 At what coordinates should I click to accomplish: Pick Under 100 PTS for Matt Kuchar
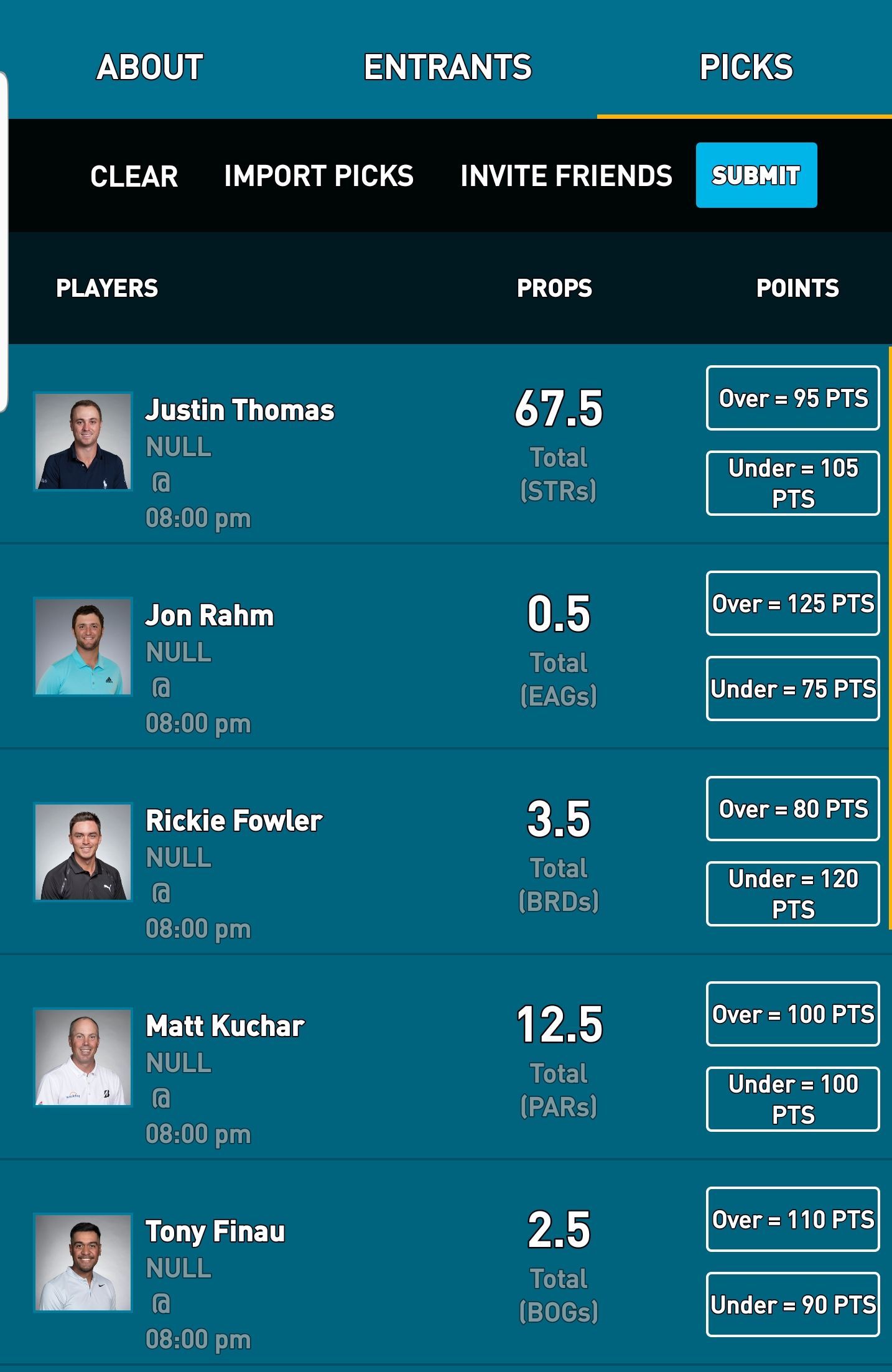click(792, 1099)
